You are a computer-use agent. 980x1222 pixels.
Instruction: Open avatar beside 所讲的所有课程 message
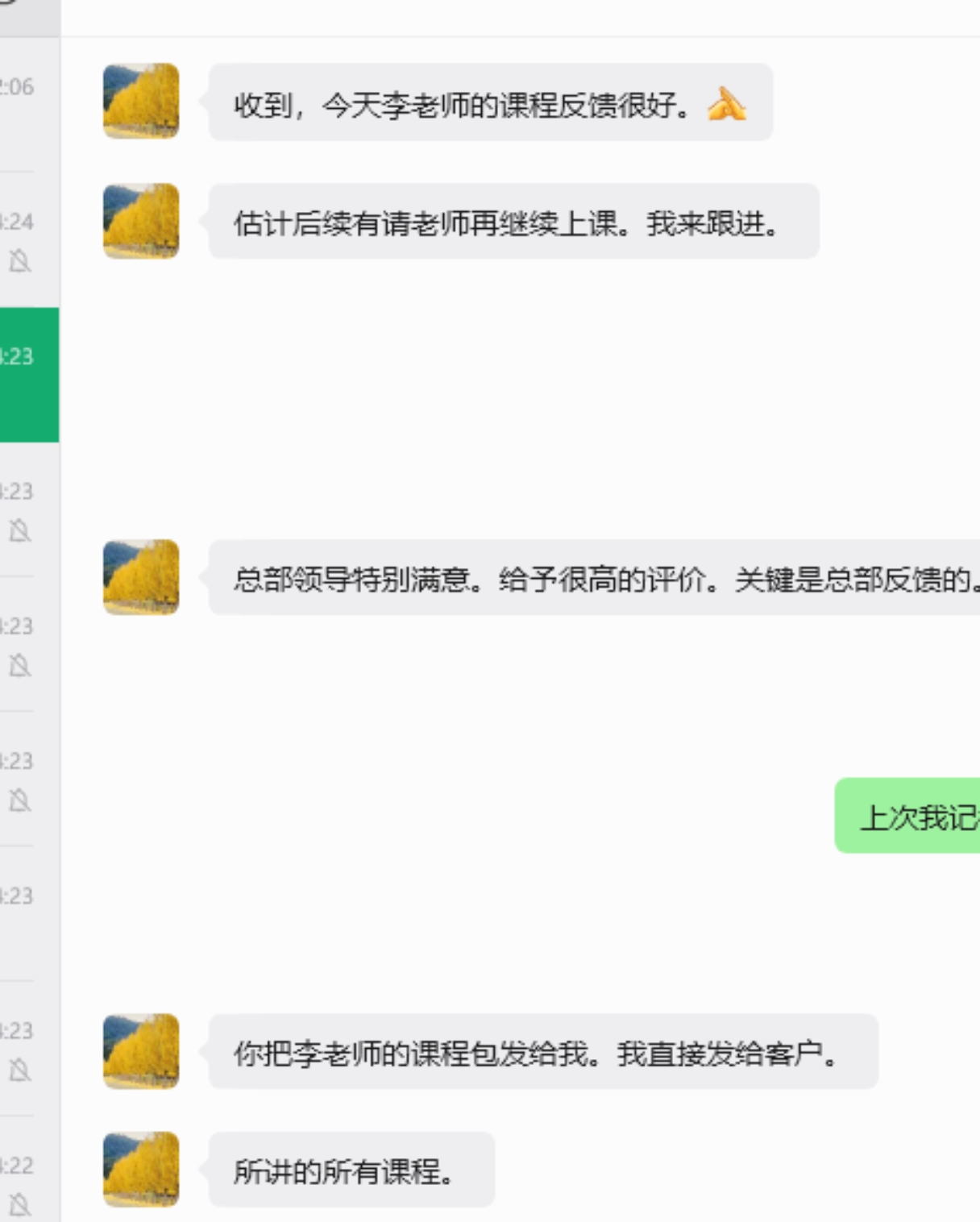[141, 1170]
